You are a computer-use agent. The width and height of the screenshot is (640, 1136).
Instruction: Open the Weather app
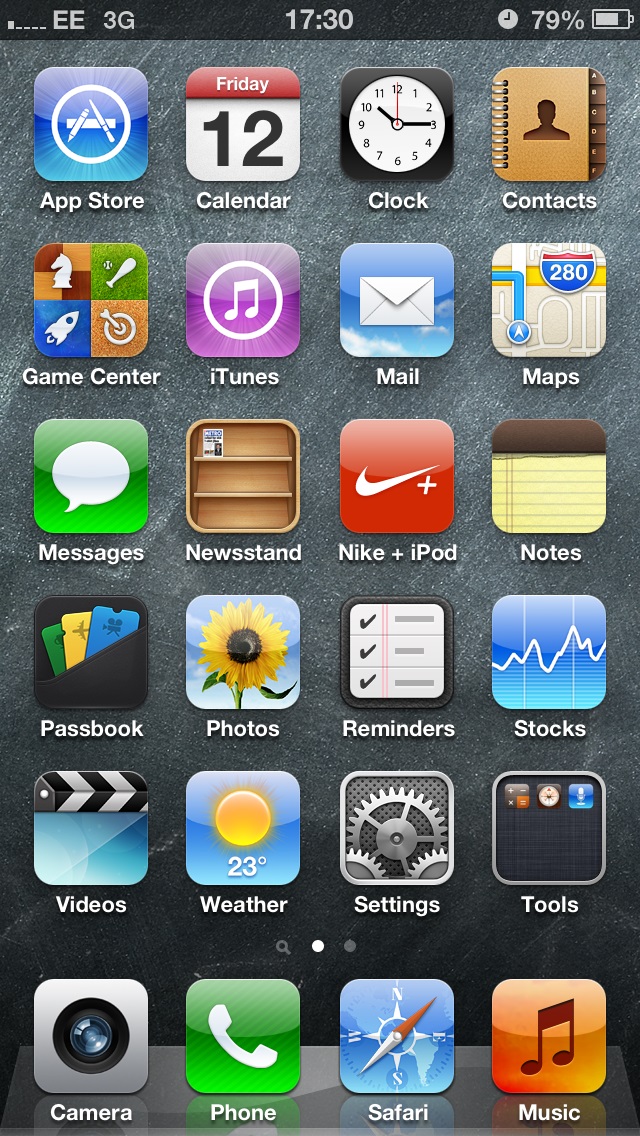tap(243, 828)
